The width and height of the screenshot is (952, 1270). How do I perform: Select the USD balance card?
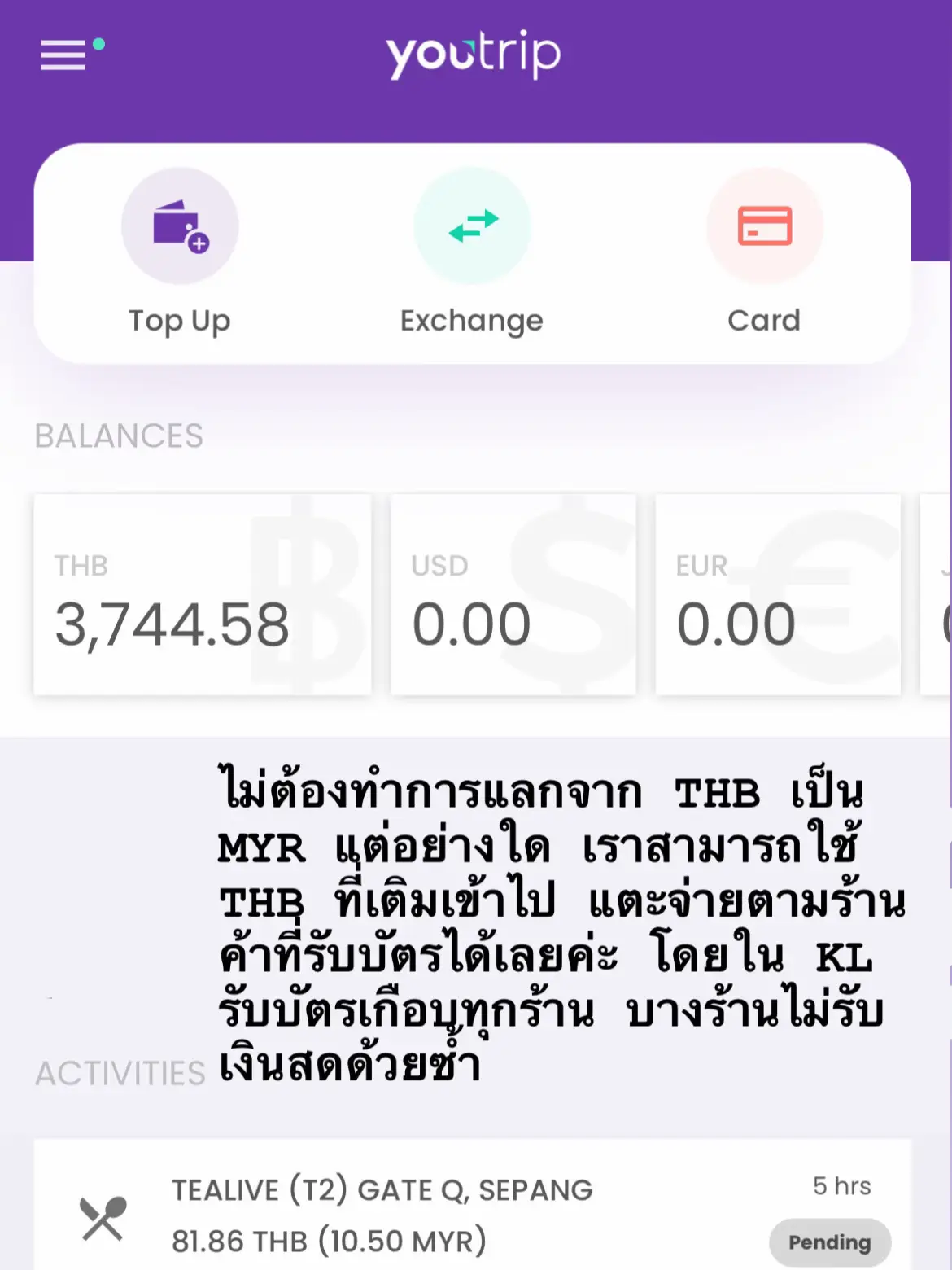click(513, 594)
